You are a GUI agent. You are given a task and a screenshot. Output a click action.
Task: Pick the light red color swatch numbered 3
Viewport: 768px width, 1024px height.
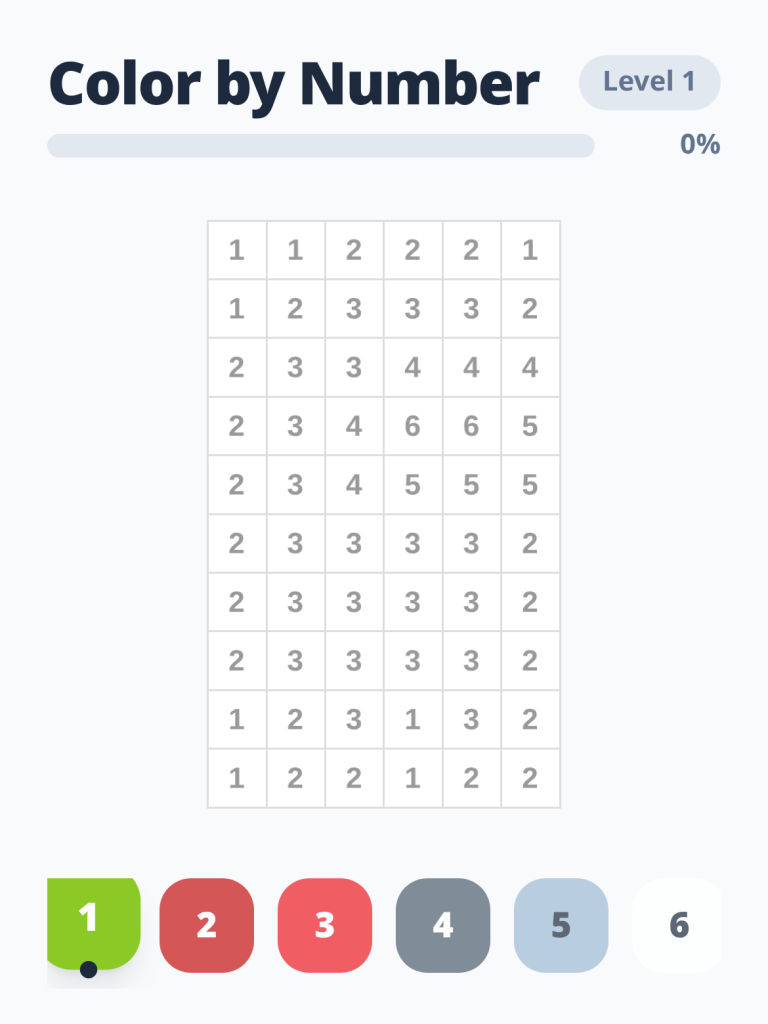coord(324,925)
